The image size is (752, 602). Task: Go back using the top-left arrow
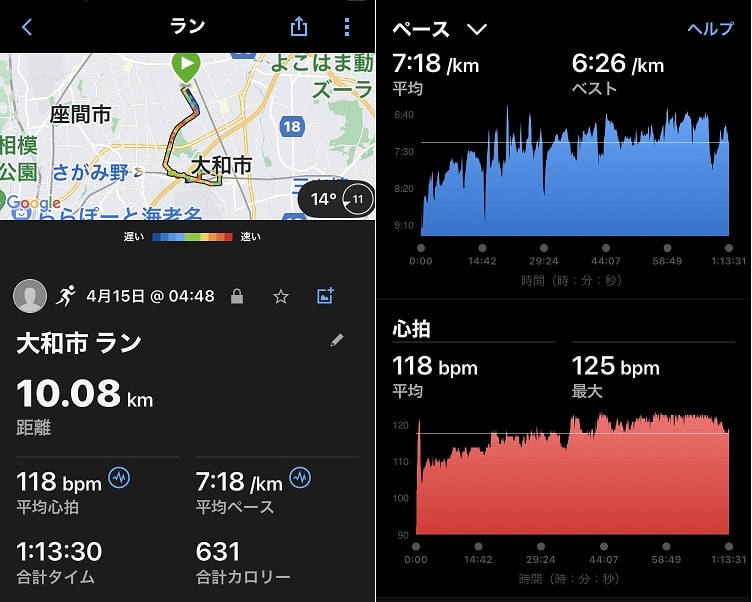[x=27, y=27]
